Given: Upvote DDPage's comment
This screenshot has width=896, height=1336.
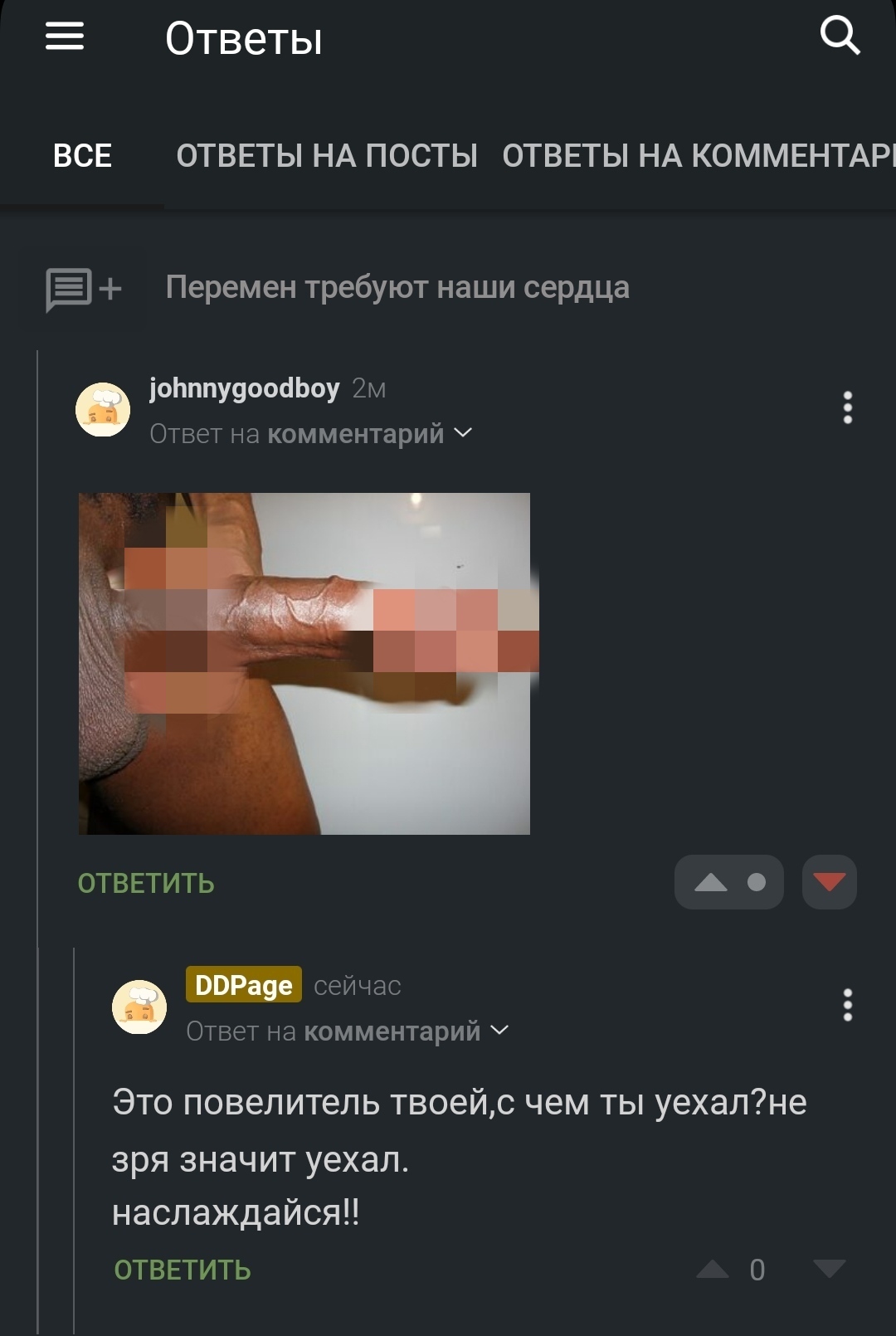Looking at the screenshot, I should (x=712, y=1269).
